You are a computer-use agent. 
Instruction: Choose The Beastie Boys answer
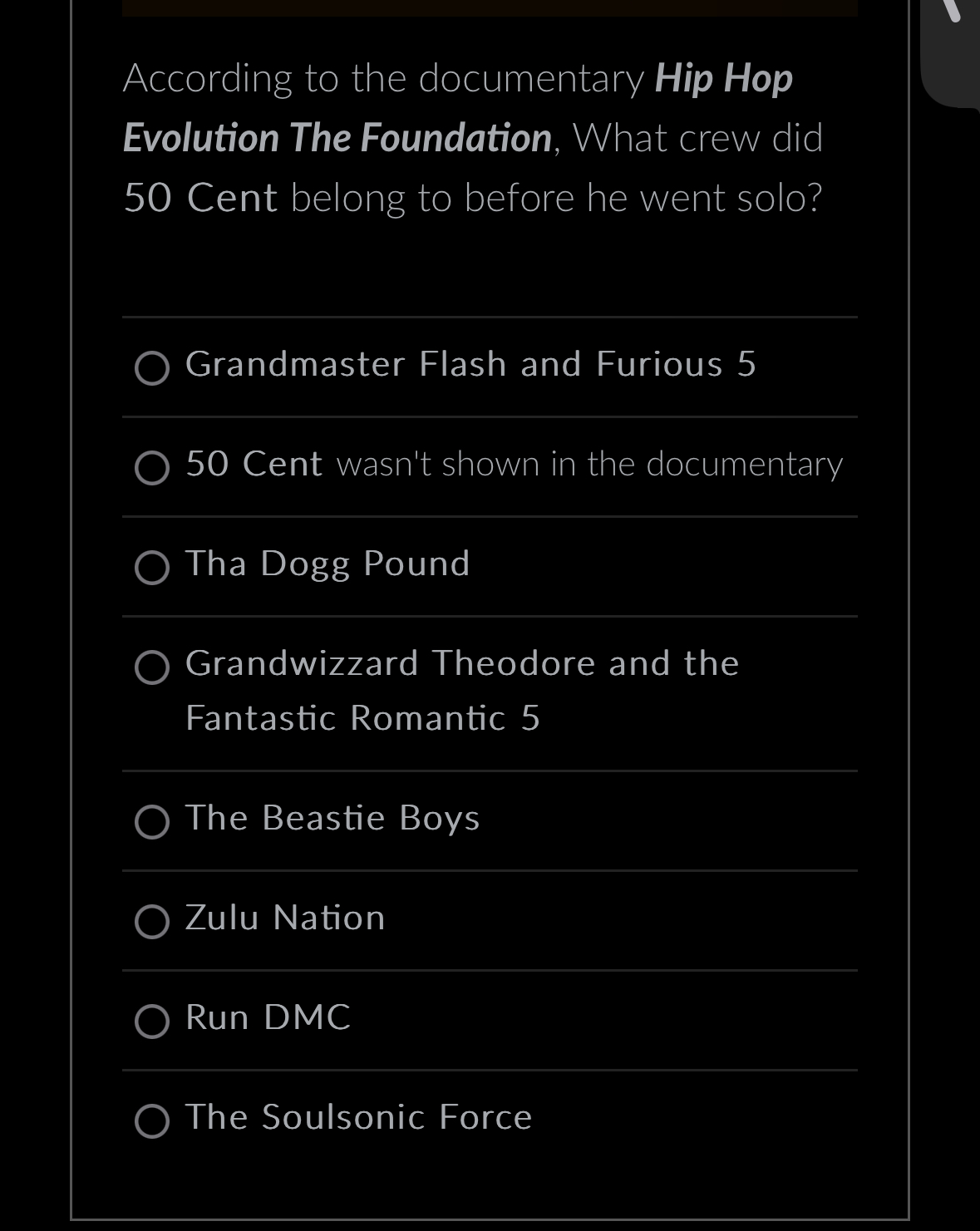click(152, 821)
